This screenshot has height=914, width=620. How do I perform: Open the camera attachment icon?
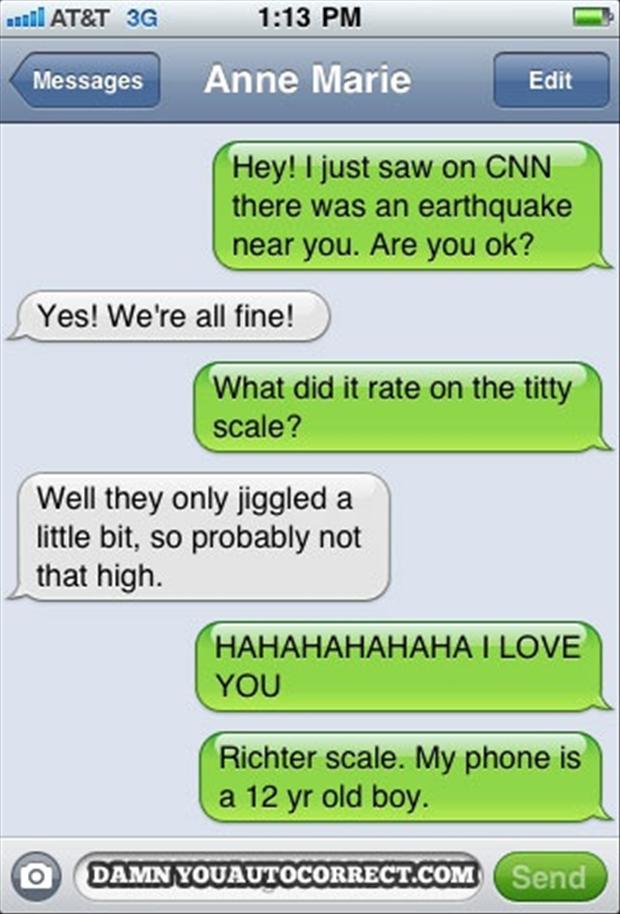(x=36, y=876)
